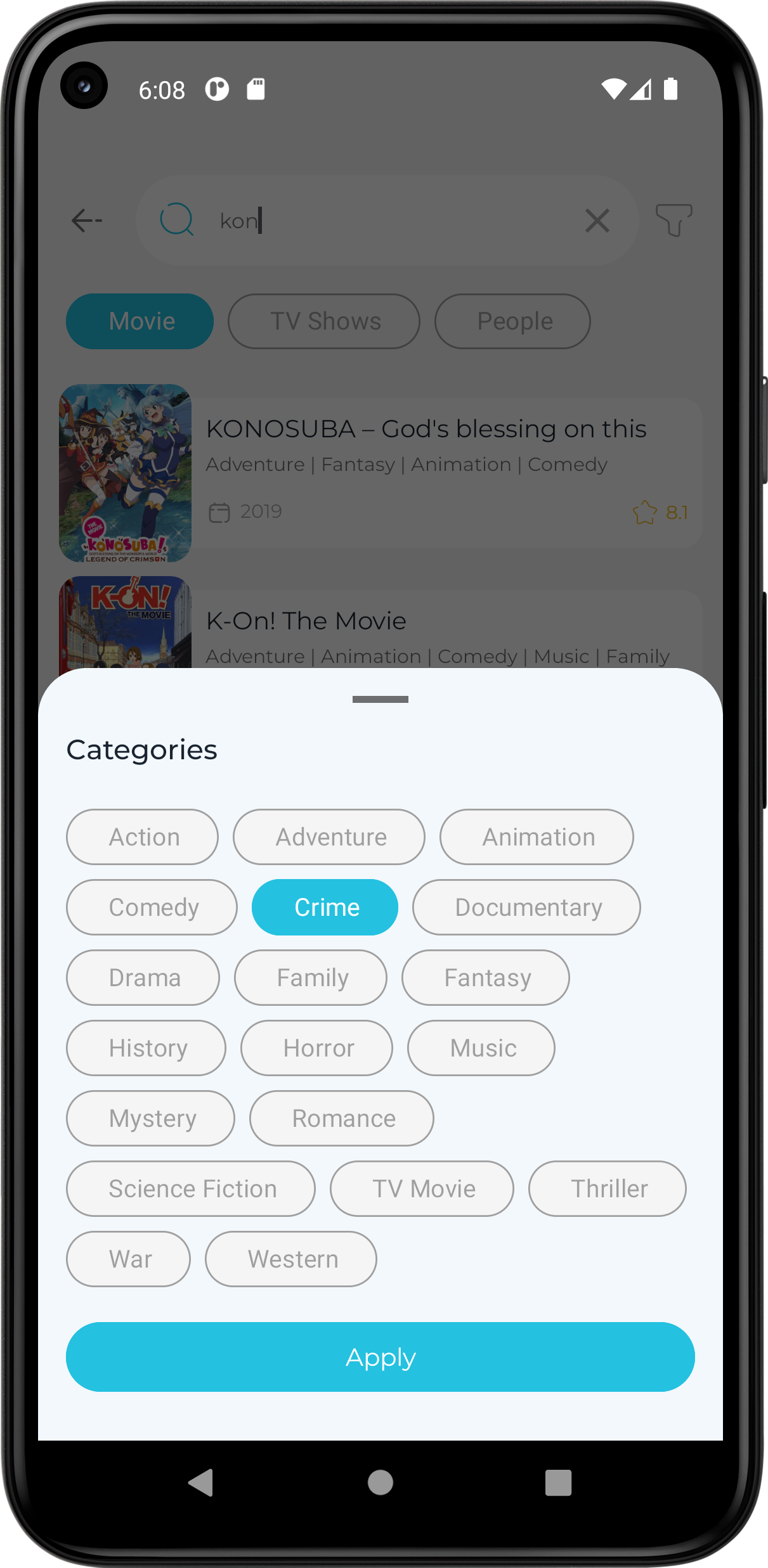
Task: Select the Documentary category
Action: pos(526,907)
